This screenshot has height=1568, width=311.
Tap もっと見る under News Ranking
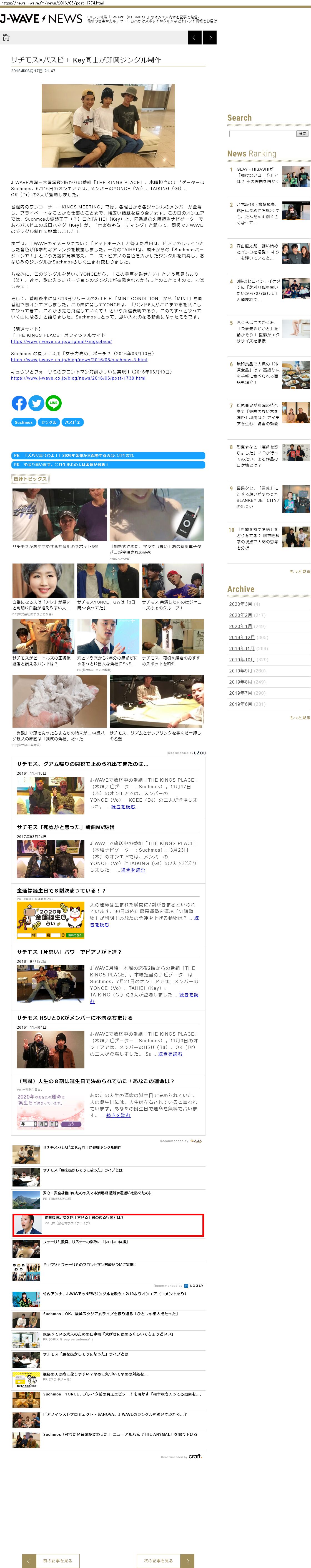299,572
